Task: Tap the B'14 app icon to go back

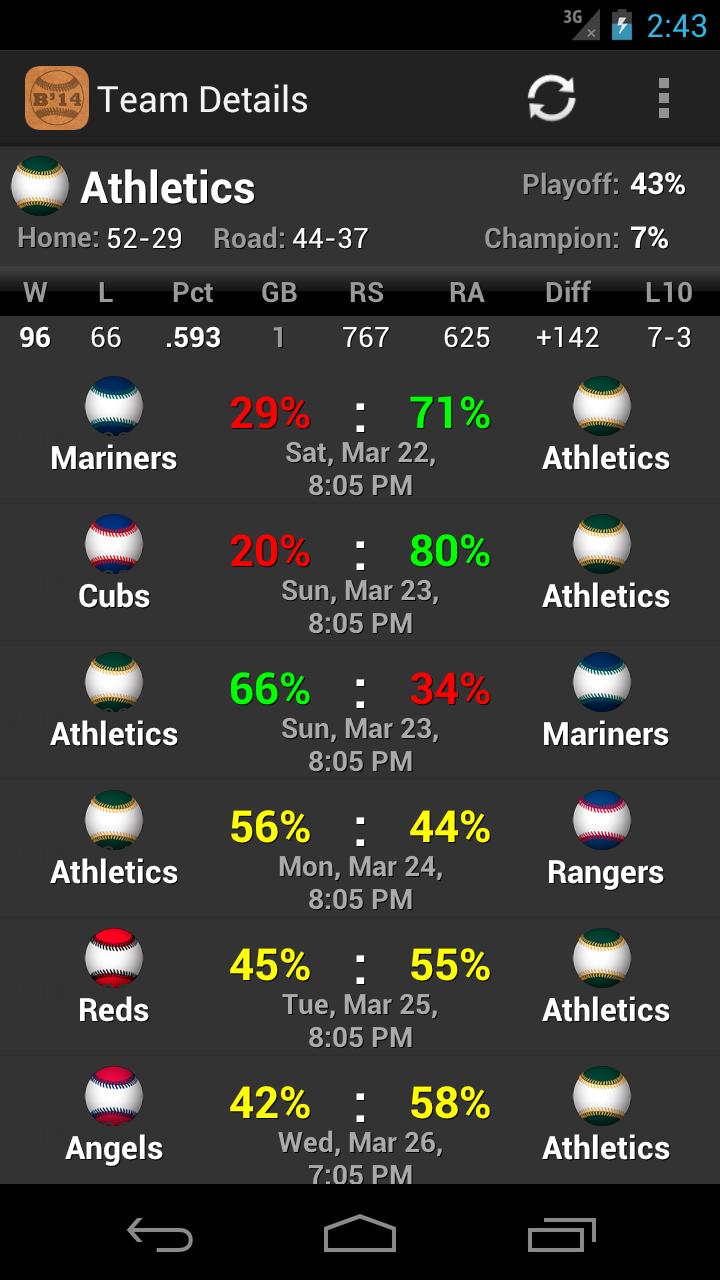Action: [57, 98]
